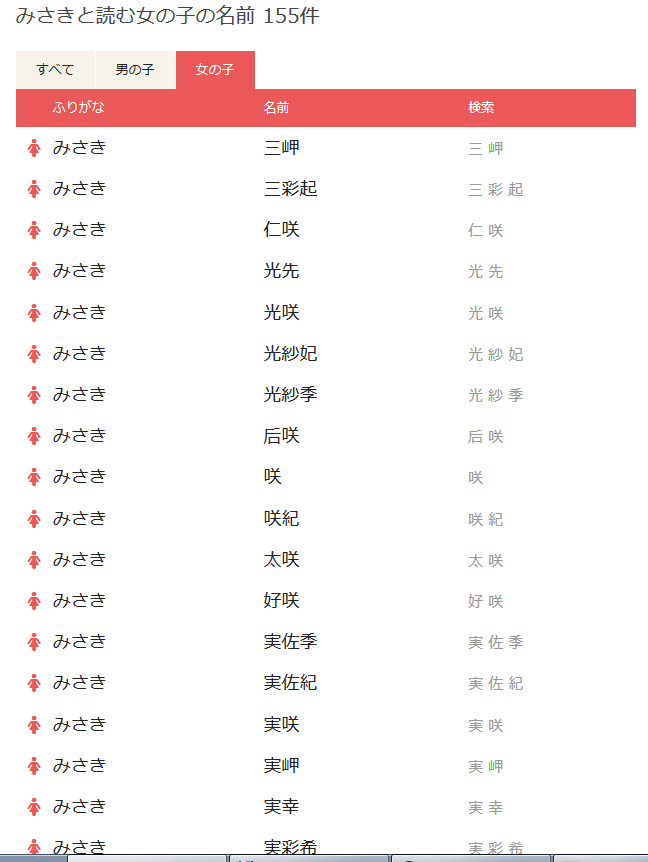The image size is (648, 862).
Task: Open the name 光紗妃
Action: 290,354
